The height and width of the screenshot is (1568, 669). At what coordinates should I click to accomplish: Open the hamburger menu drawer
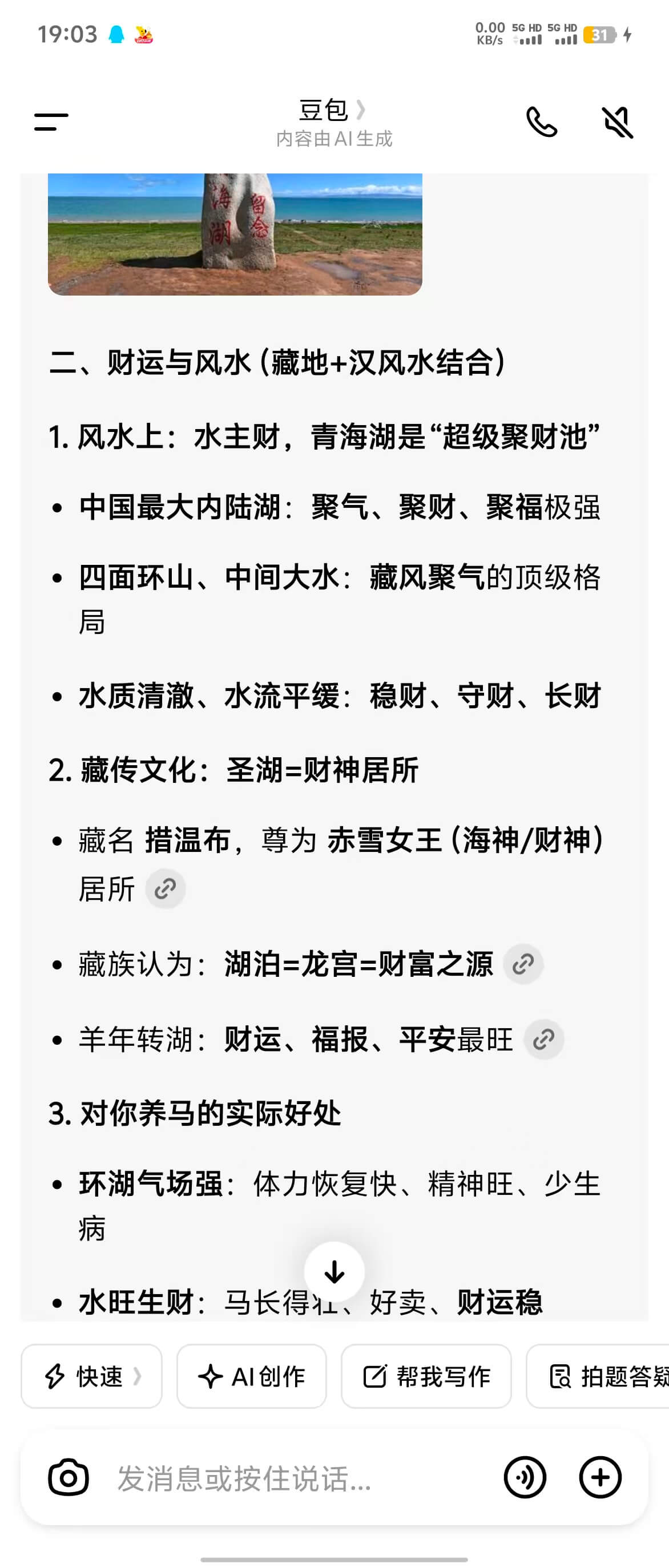coord(51,122)
